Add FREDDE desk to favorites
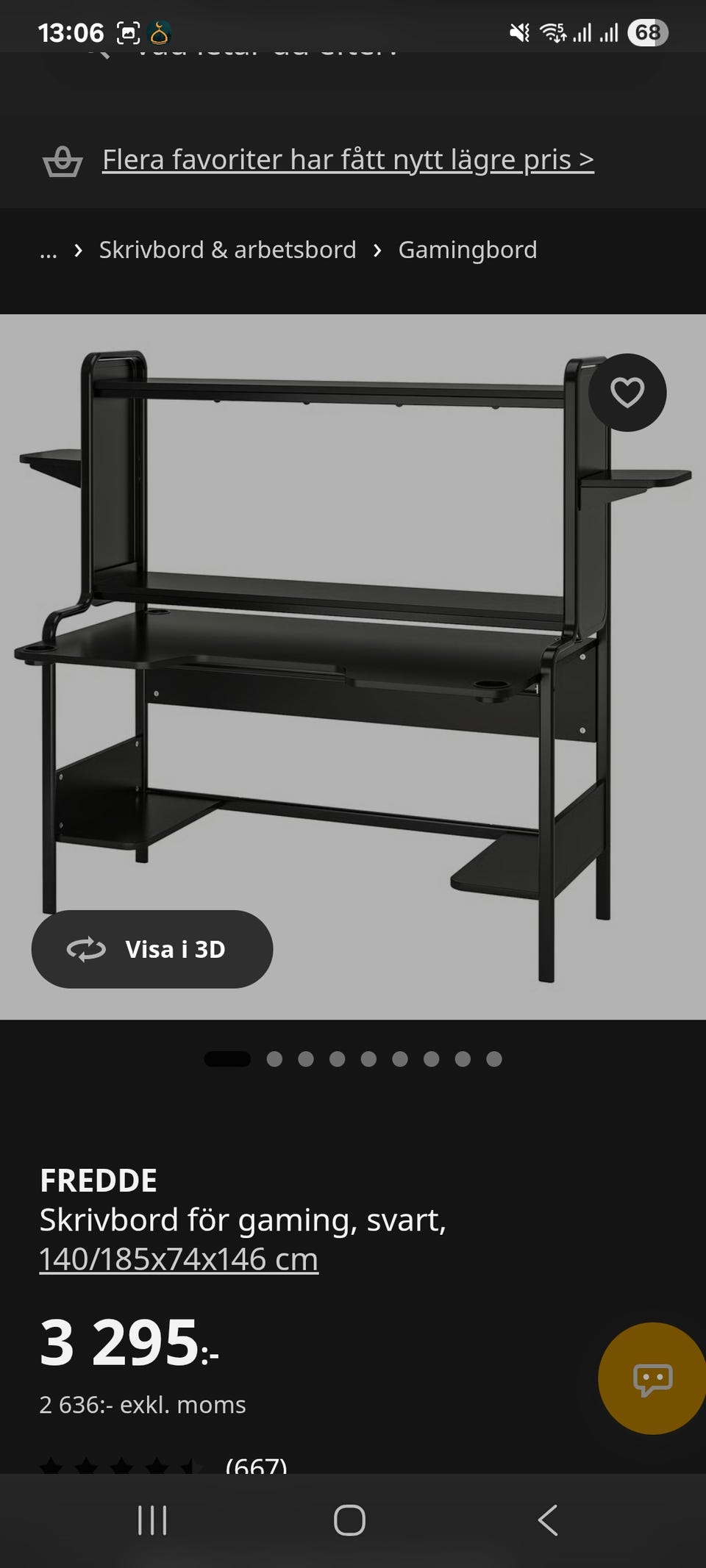 pyautogui.click(x=627, y=393)
